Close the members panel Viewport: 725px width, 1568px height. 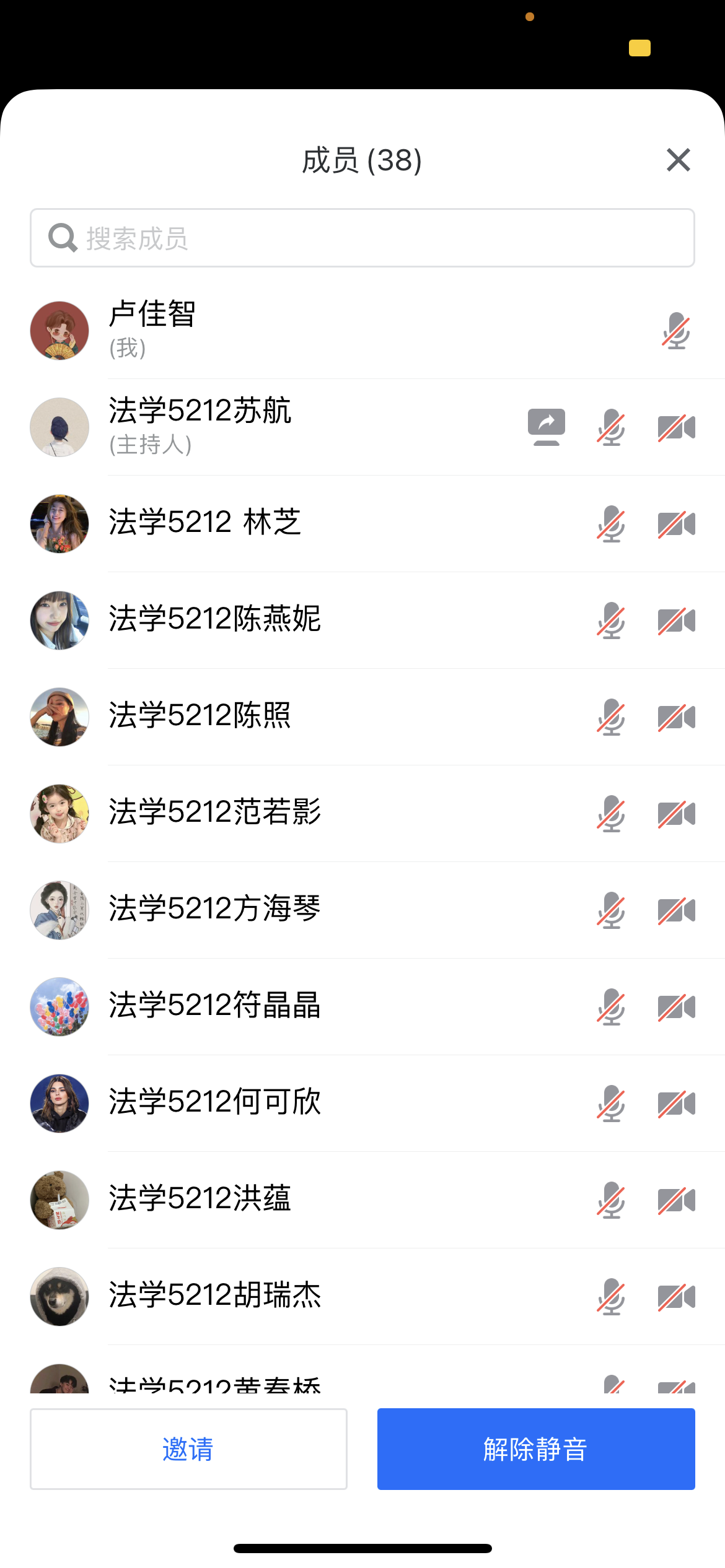point(679,160)
